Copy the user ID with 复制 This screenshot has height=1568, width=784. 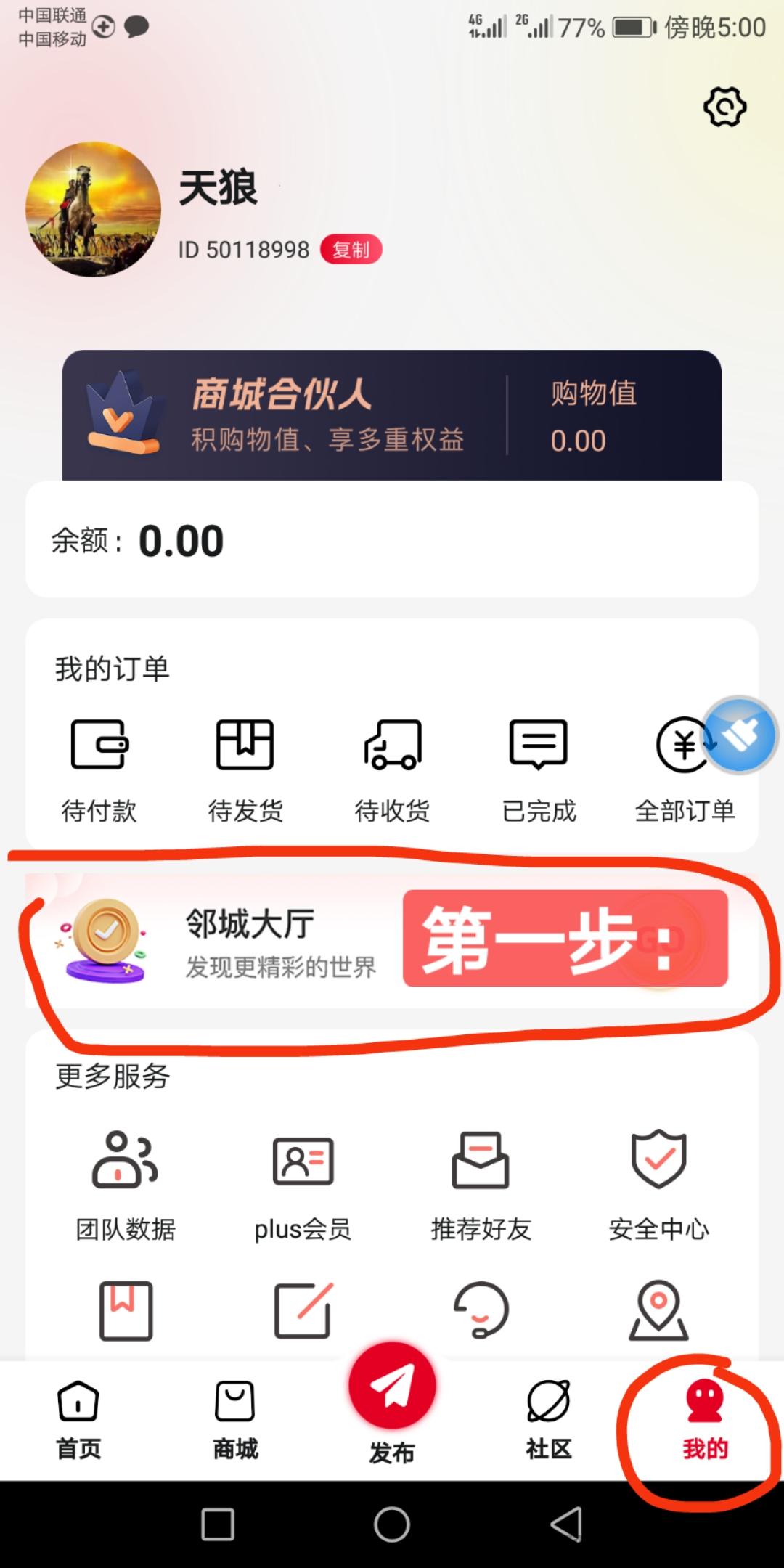click(x=351, y=250)
